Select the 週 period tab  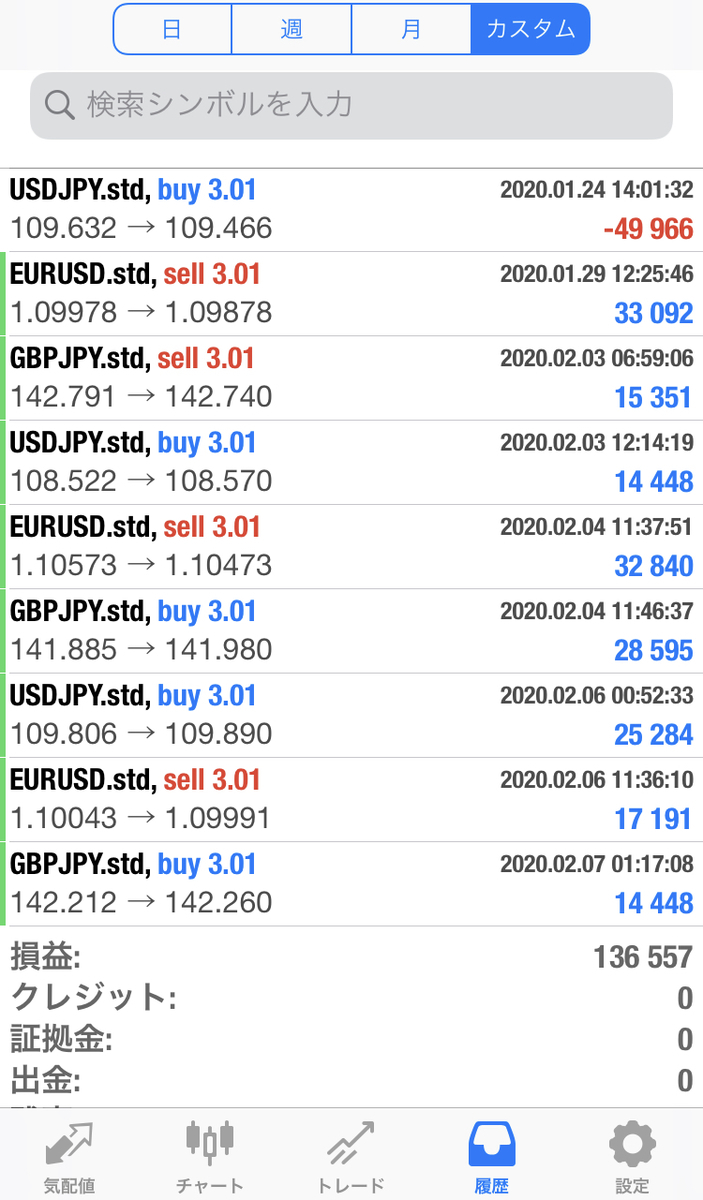click(291, 29)
